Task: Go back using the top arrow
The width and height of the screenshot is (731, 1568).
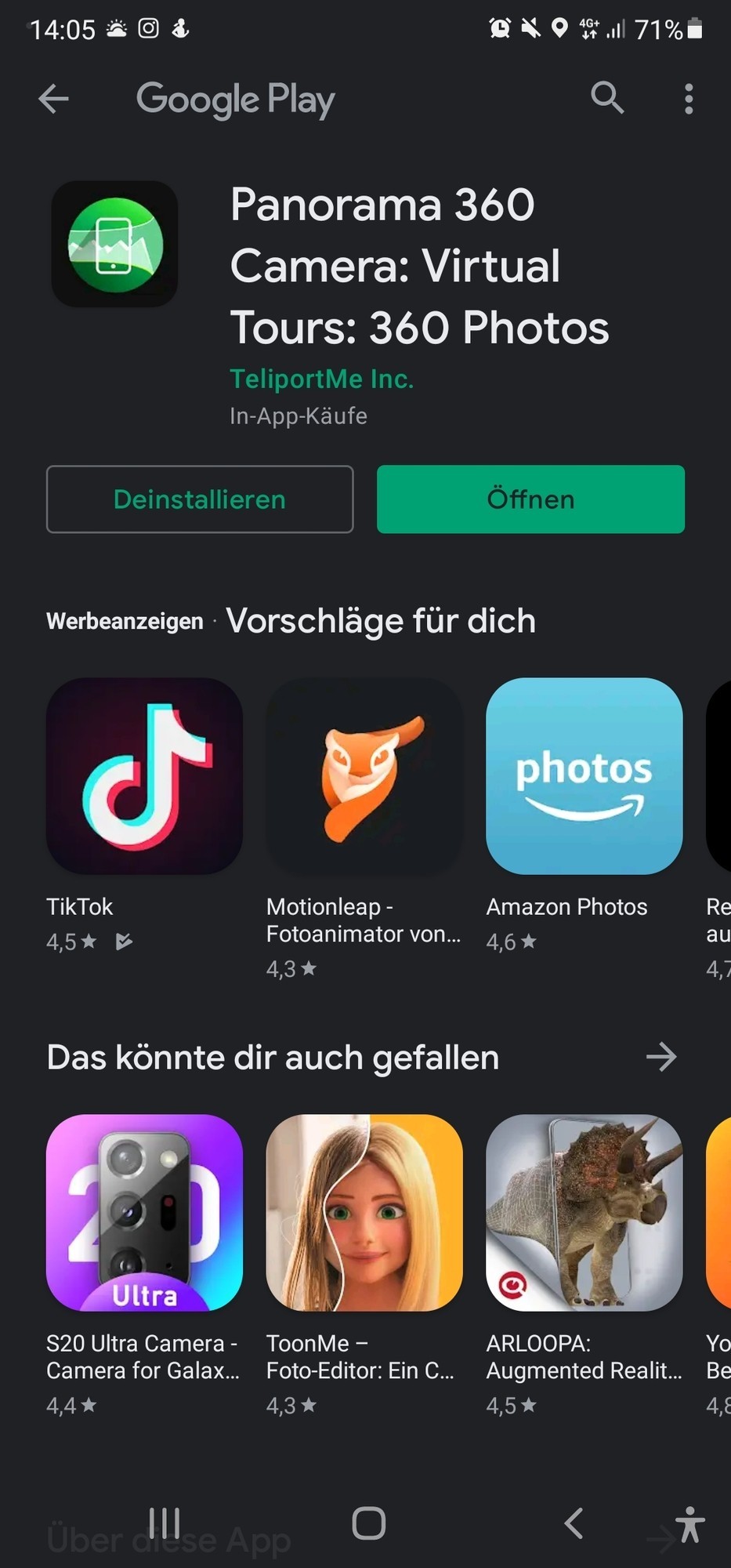Action: point(53,99)
